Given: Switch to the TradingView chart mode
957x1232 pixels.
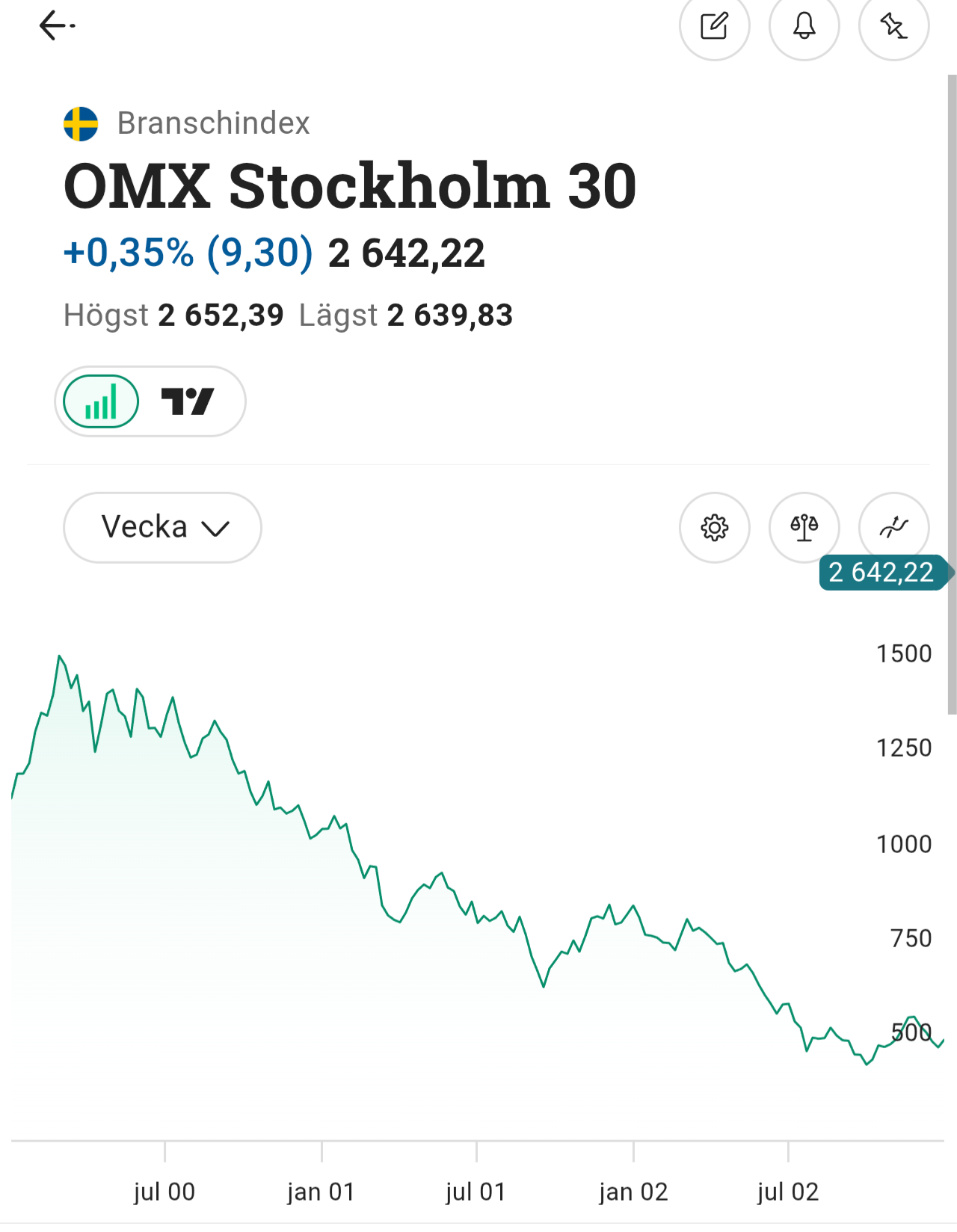Looking at the screenshot, I should (188, 401).
